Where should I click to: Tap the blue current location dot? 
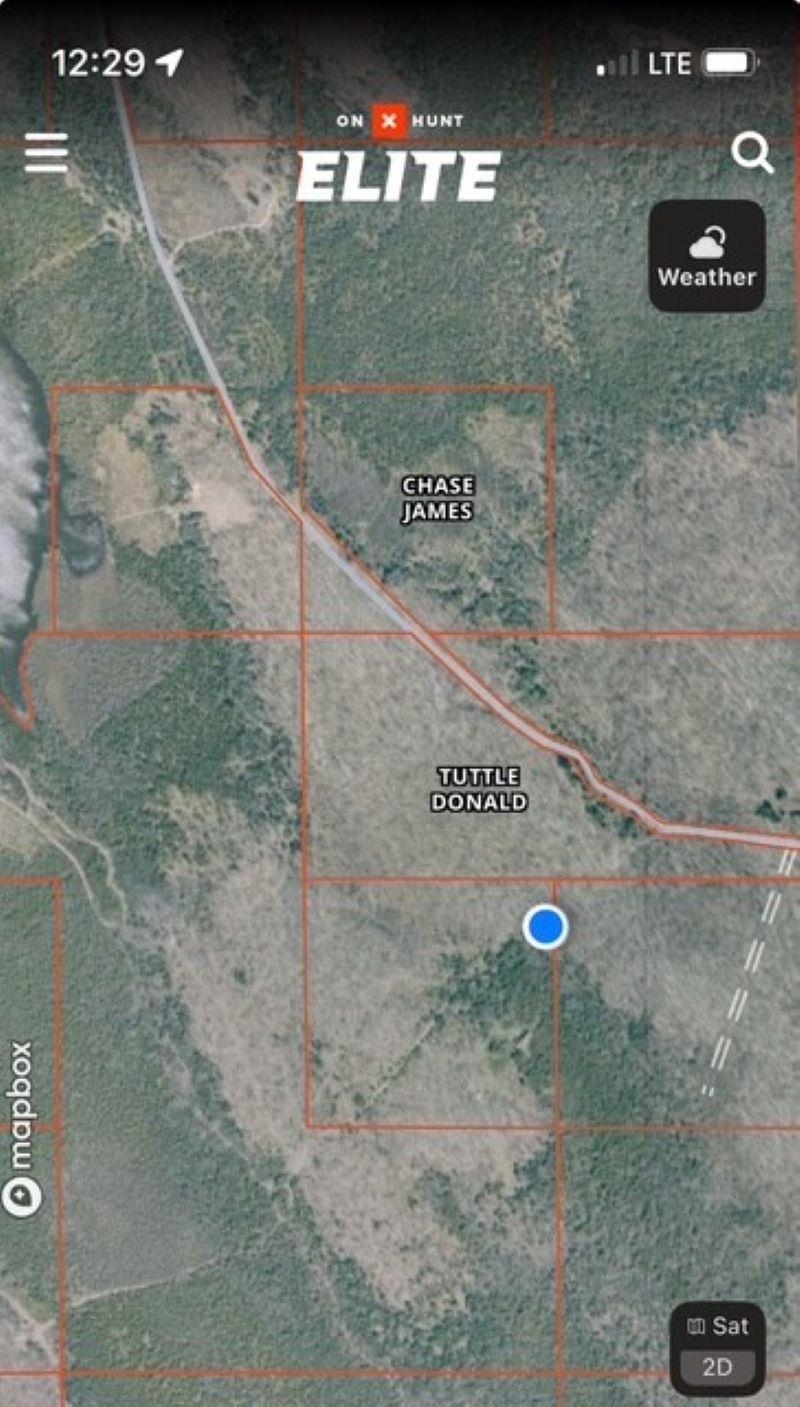pos(545,927)
